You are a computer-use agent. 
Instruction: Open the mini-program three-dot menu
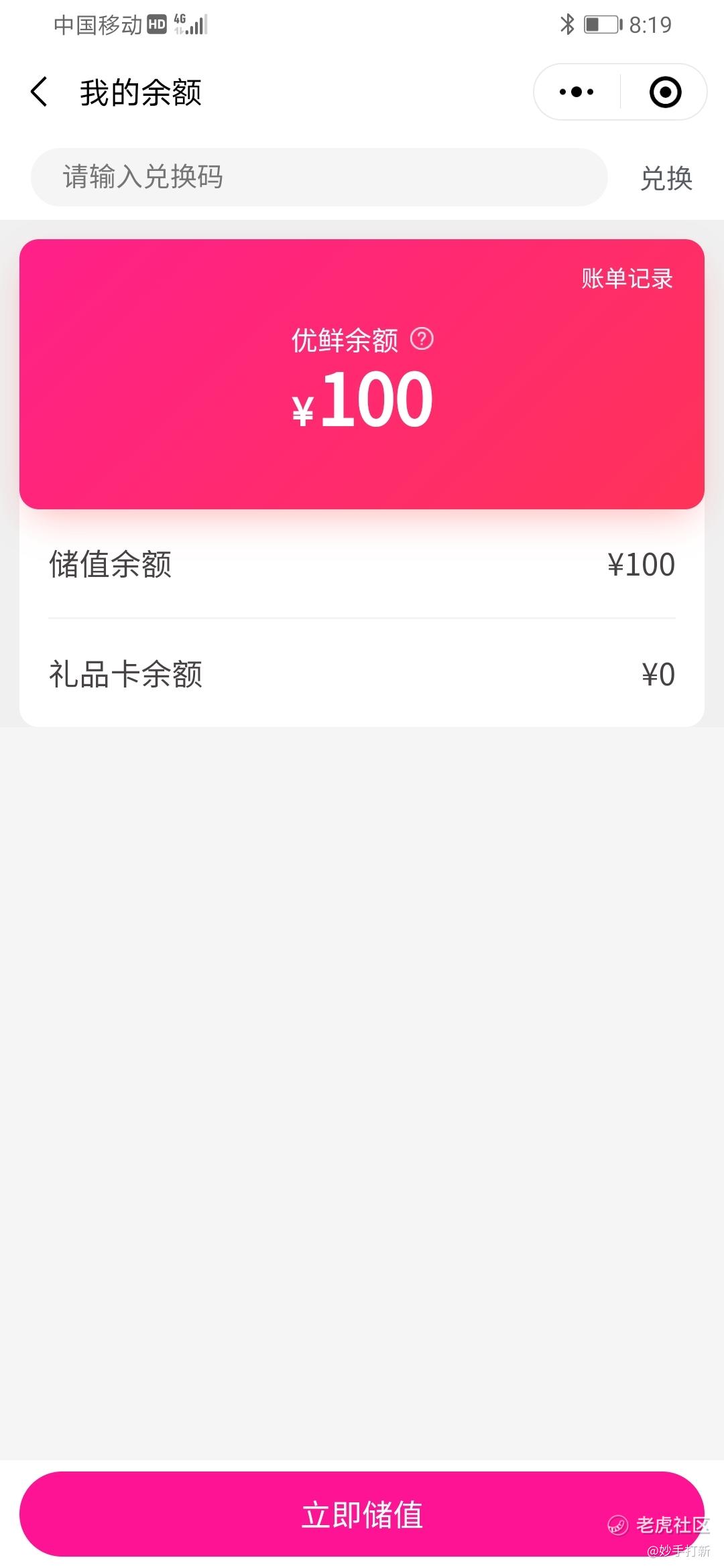[x=577, y=92]
